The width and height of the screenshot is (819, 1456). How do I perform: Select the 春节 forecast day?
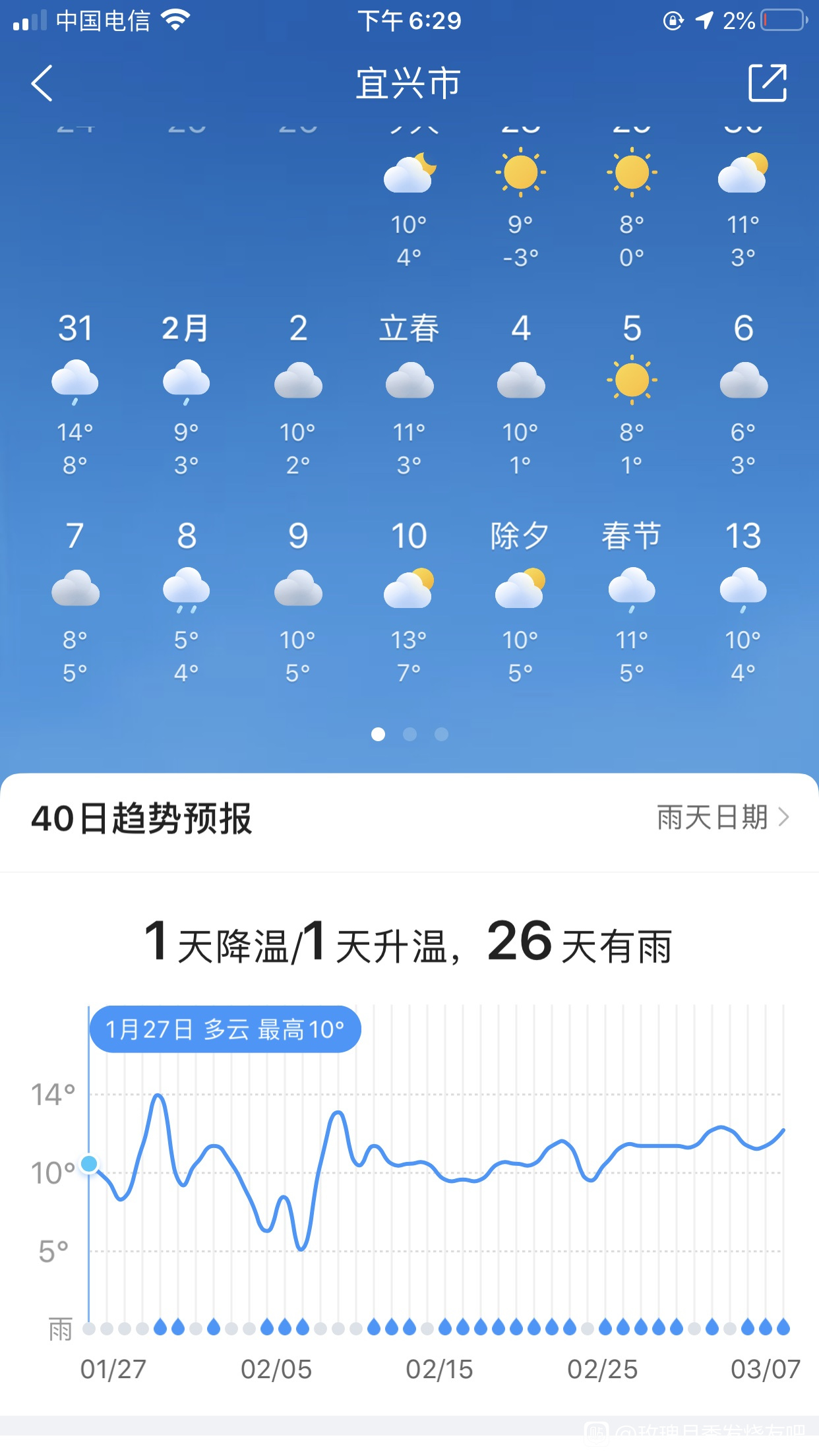[x=632, y=602]
